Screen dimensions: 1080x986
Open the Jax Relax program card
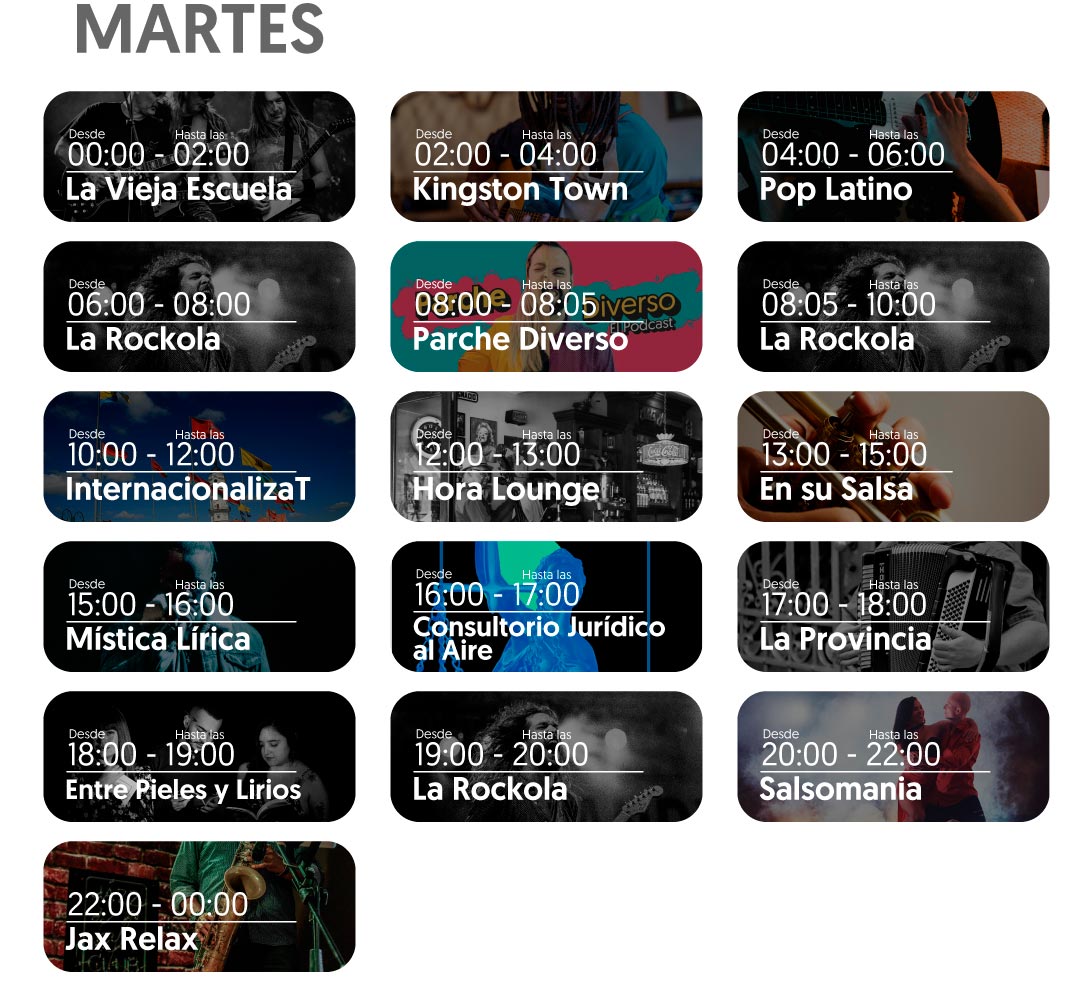(199, 907)
